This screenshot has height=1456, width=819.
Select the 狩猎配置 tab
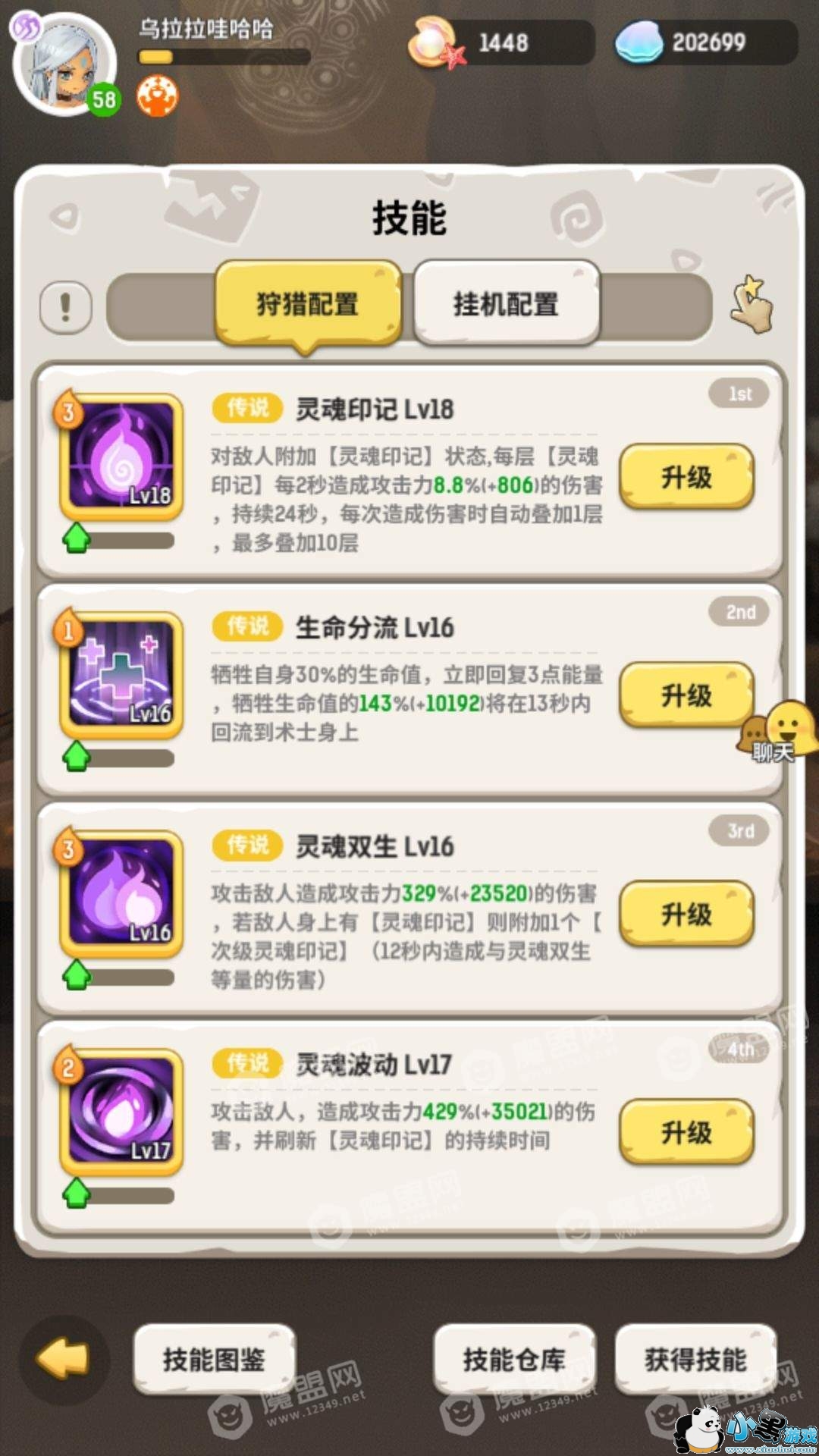[x=307, y=303]
